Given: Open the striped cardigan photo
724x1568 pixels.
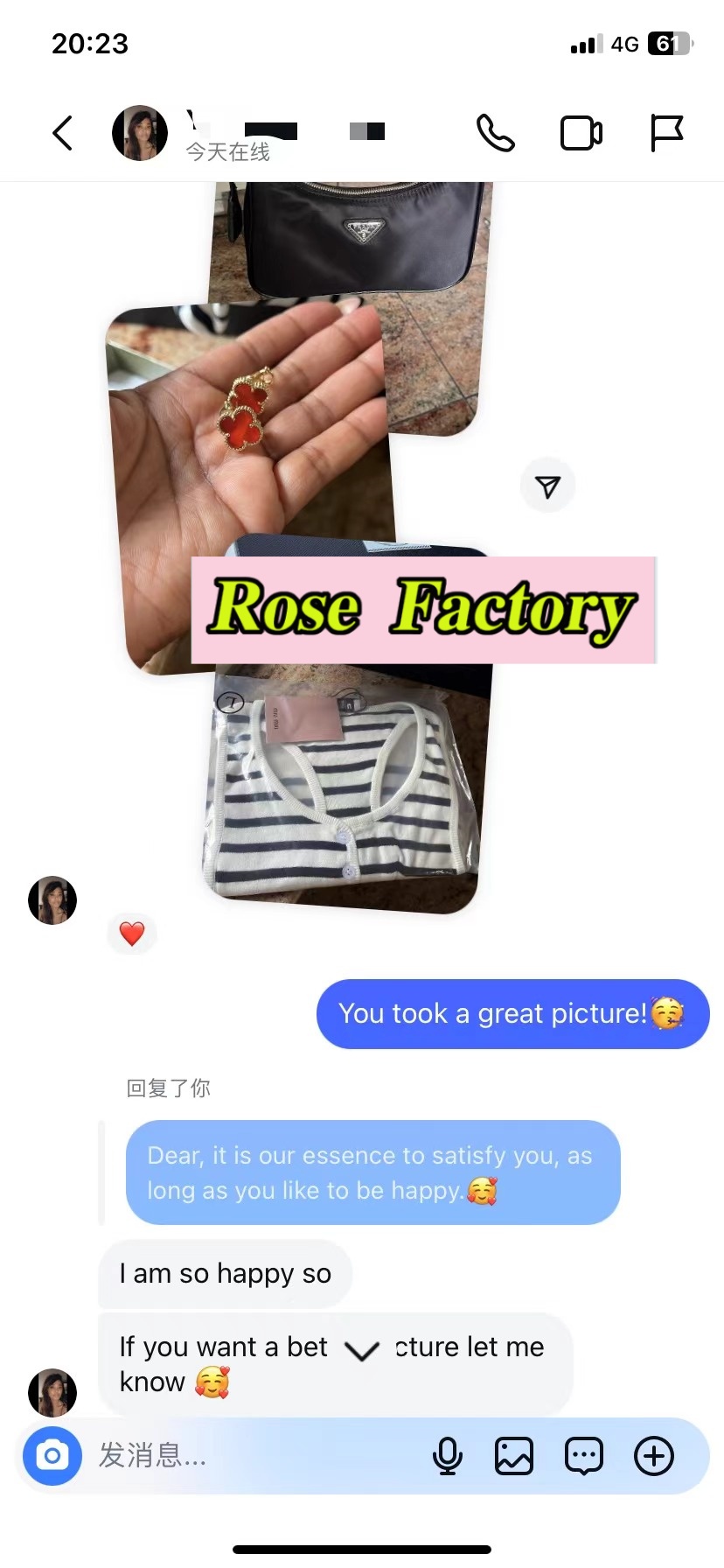Looking at the screenshot, I should 346,787.
